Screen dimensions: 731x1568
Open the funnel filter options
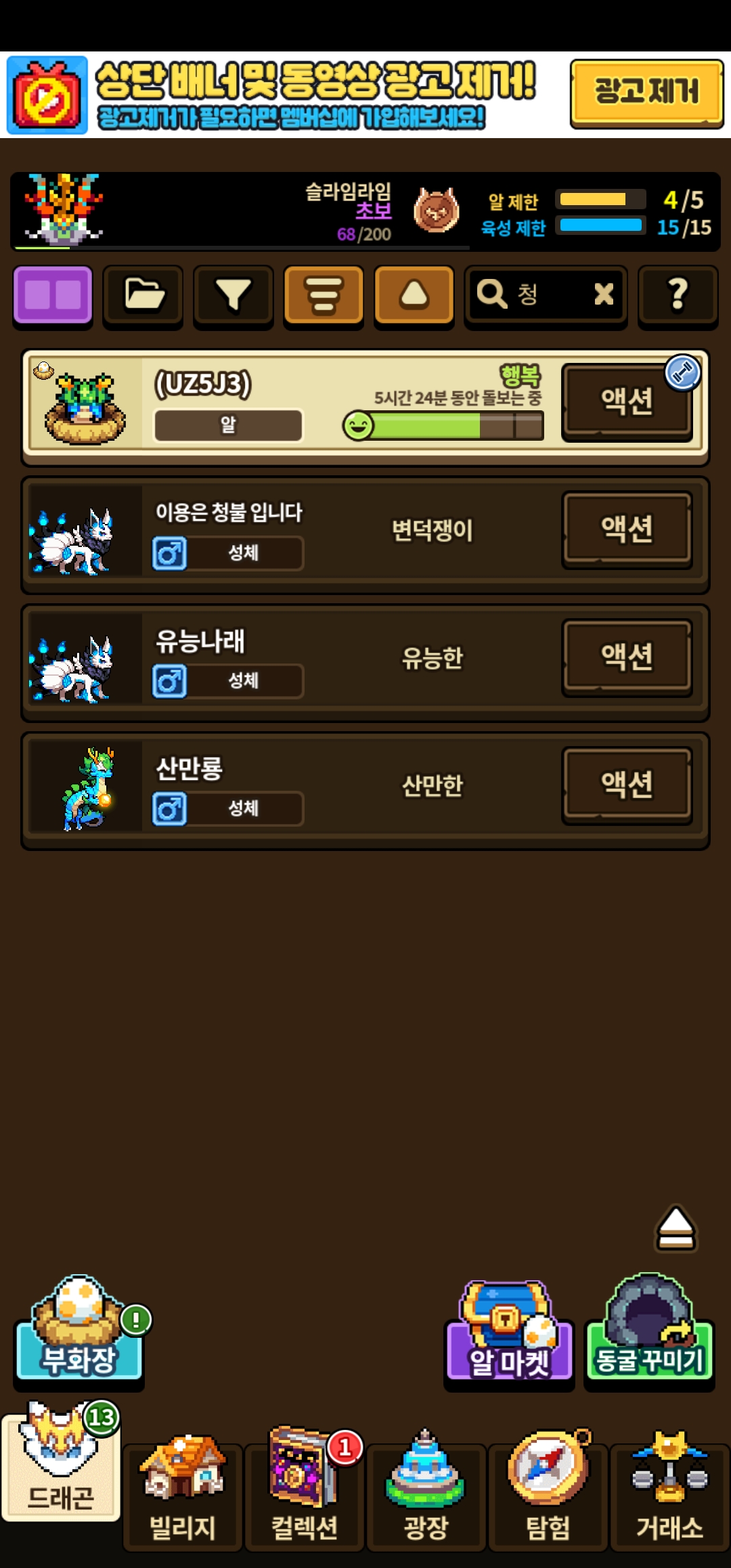tap(234, 295)
